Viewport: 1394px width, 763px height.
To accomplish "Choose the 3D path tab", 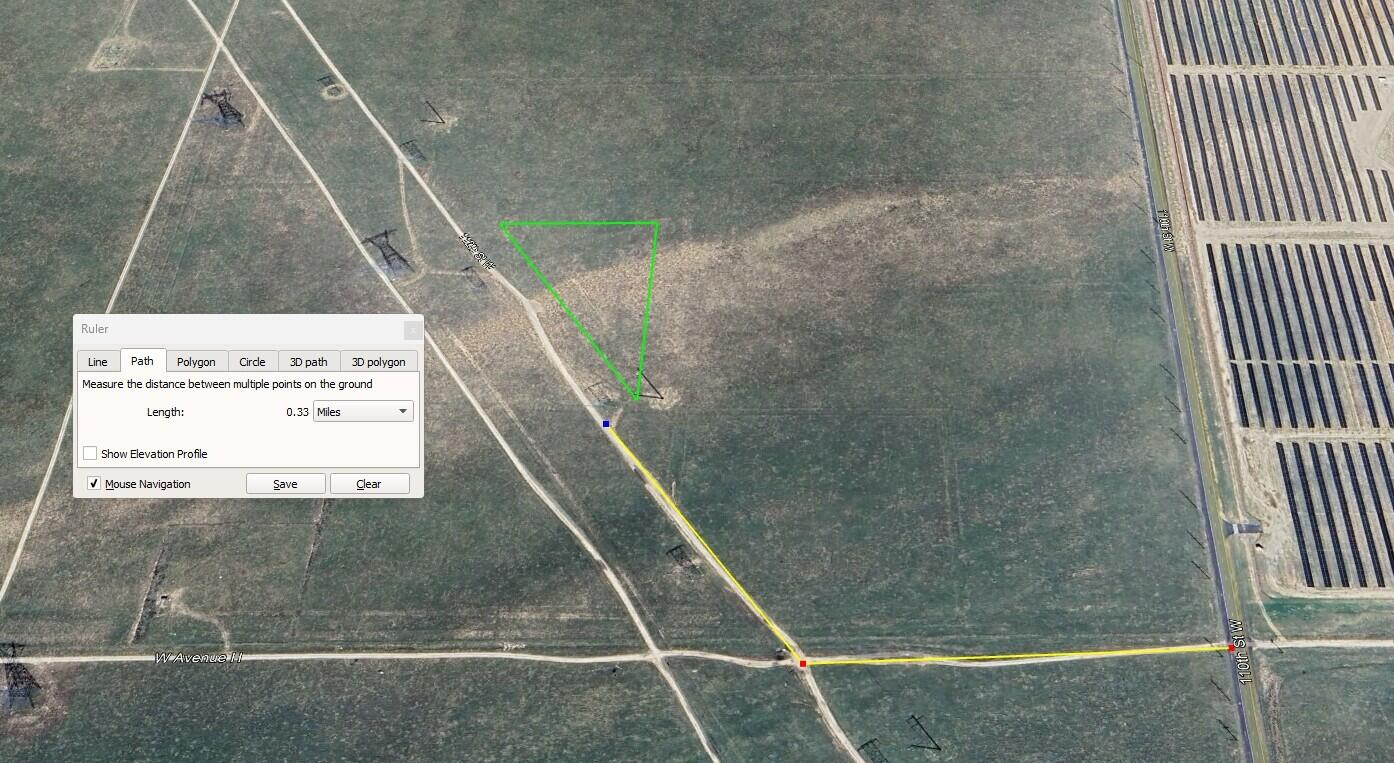I will 308,362.
